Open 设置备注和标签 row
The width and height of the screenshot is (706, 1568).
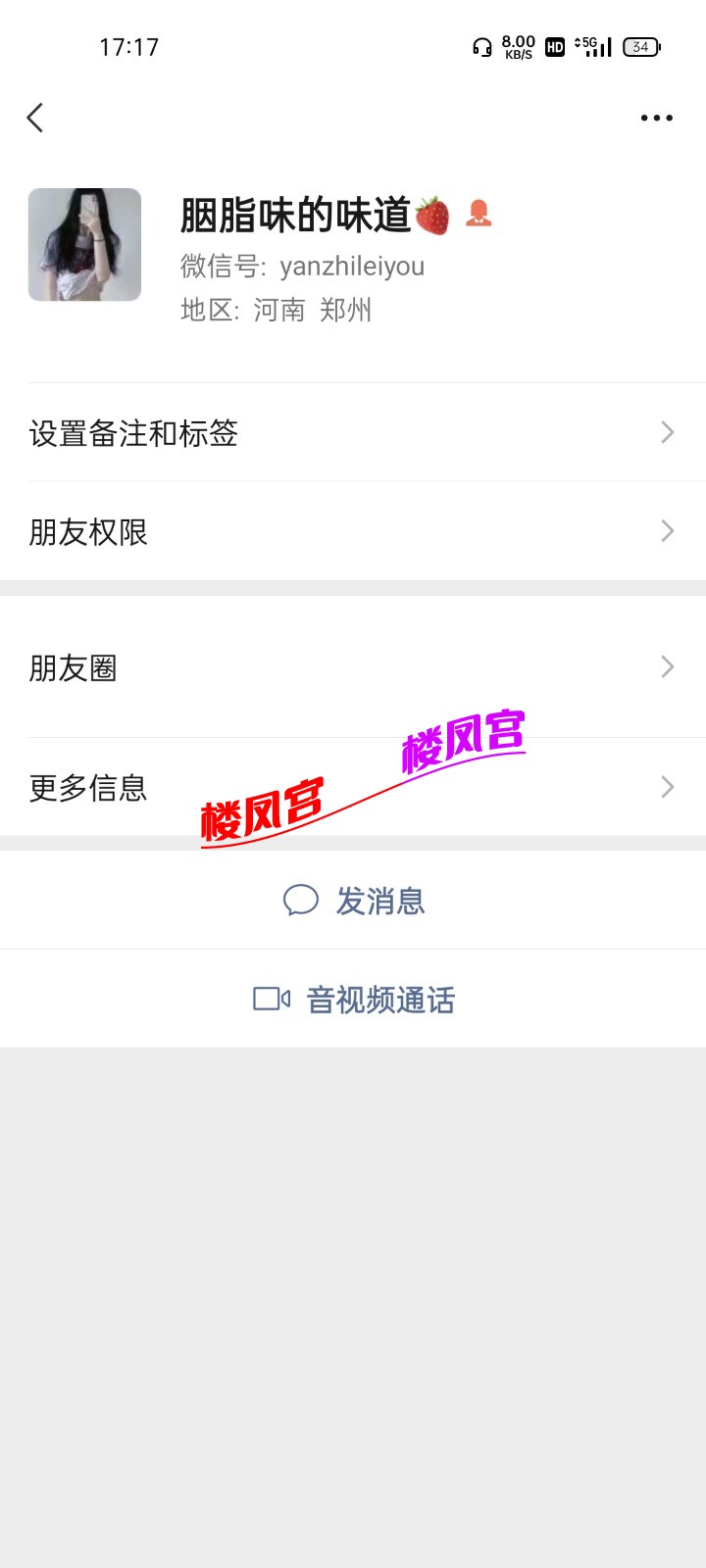[353, 432]
